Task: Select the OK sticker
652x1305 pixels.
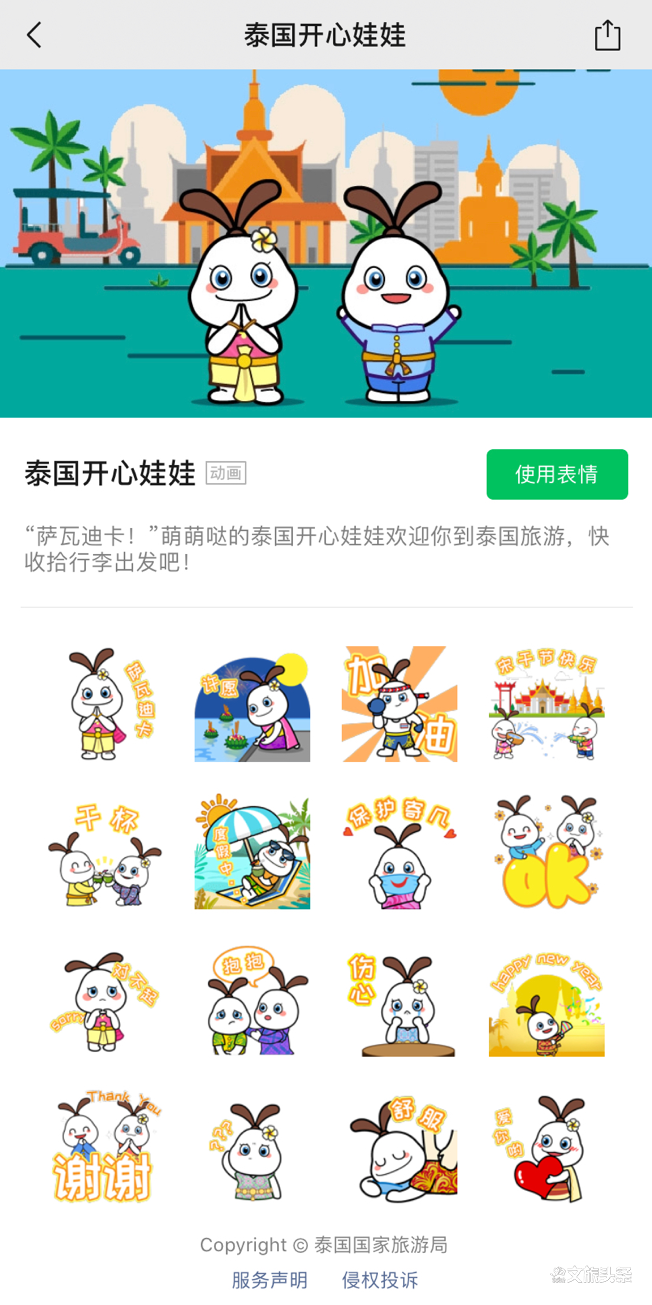Action: point(546,852)
